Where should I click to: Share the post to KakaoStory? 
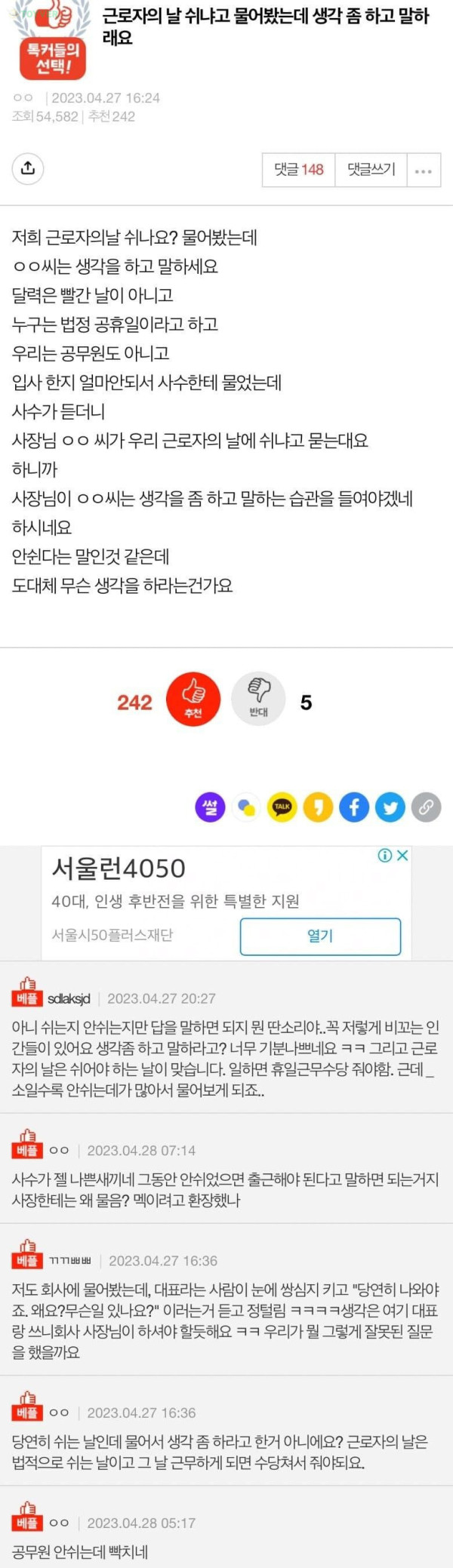pos(318,807)
